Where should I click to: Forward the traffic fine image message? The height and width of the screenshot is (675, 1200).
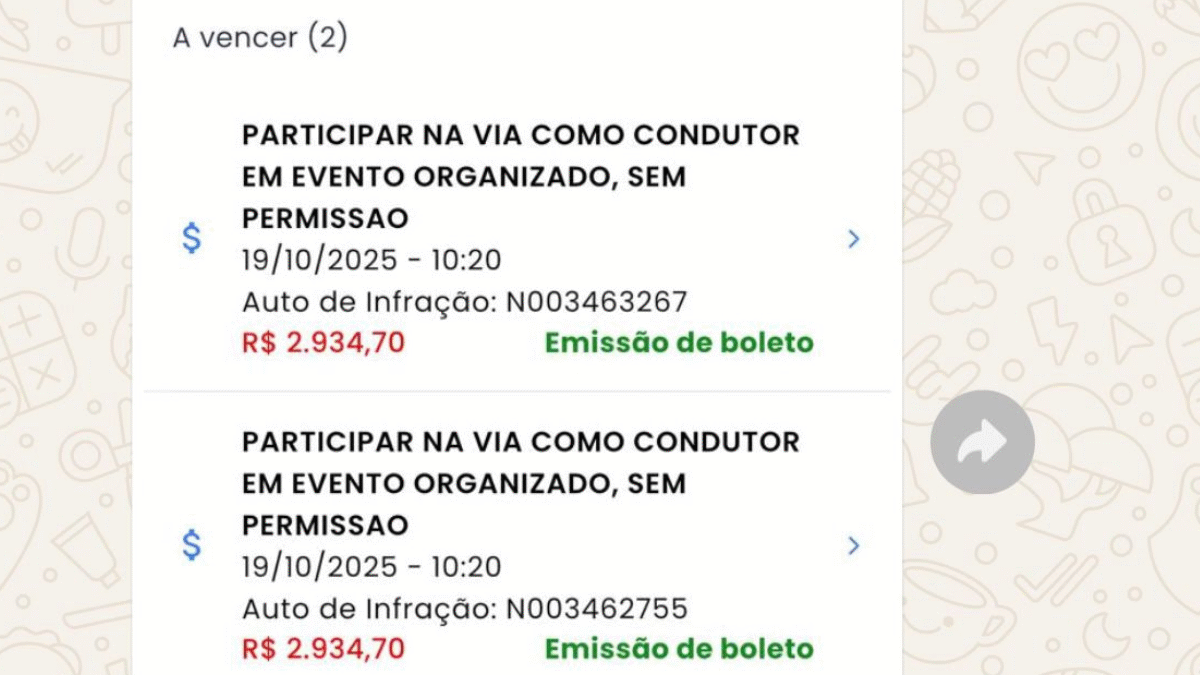pos(982,442)
